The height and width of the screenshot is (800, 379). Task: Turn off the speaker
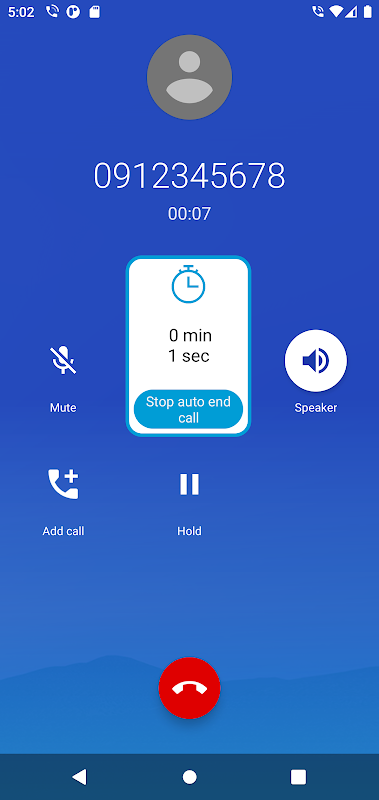[316, 361]
